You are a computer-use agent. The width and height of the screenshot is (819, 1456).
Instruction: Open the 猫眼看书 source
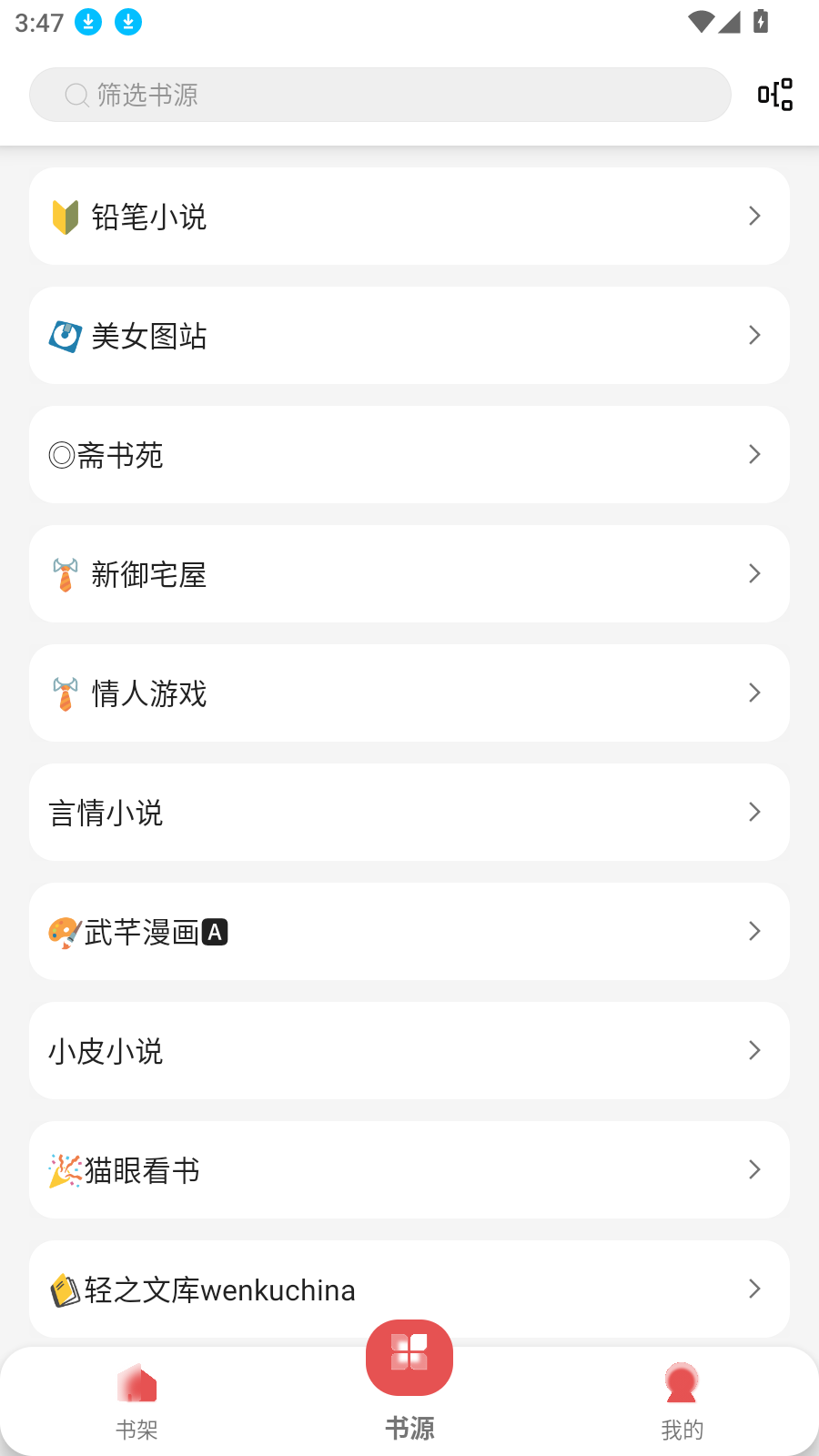point(409,1170)
